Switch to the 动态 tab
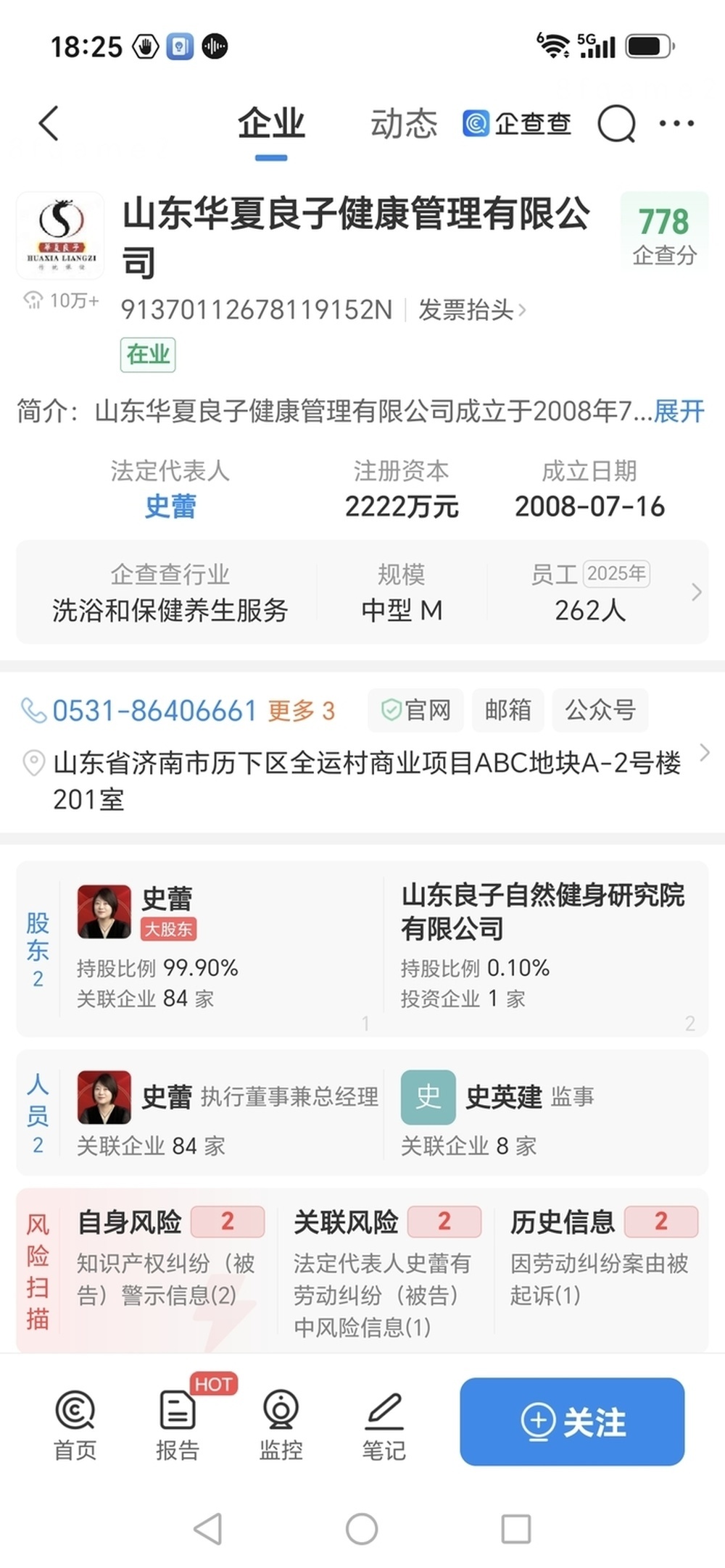 (404, 124)
